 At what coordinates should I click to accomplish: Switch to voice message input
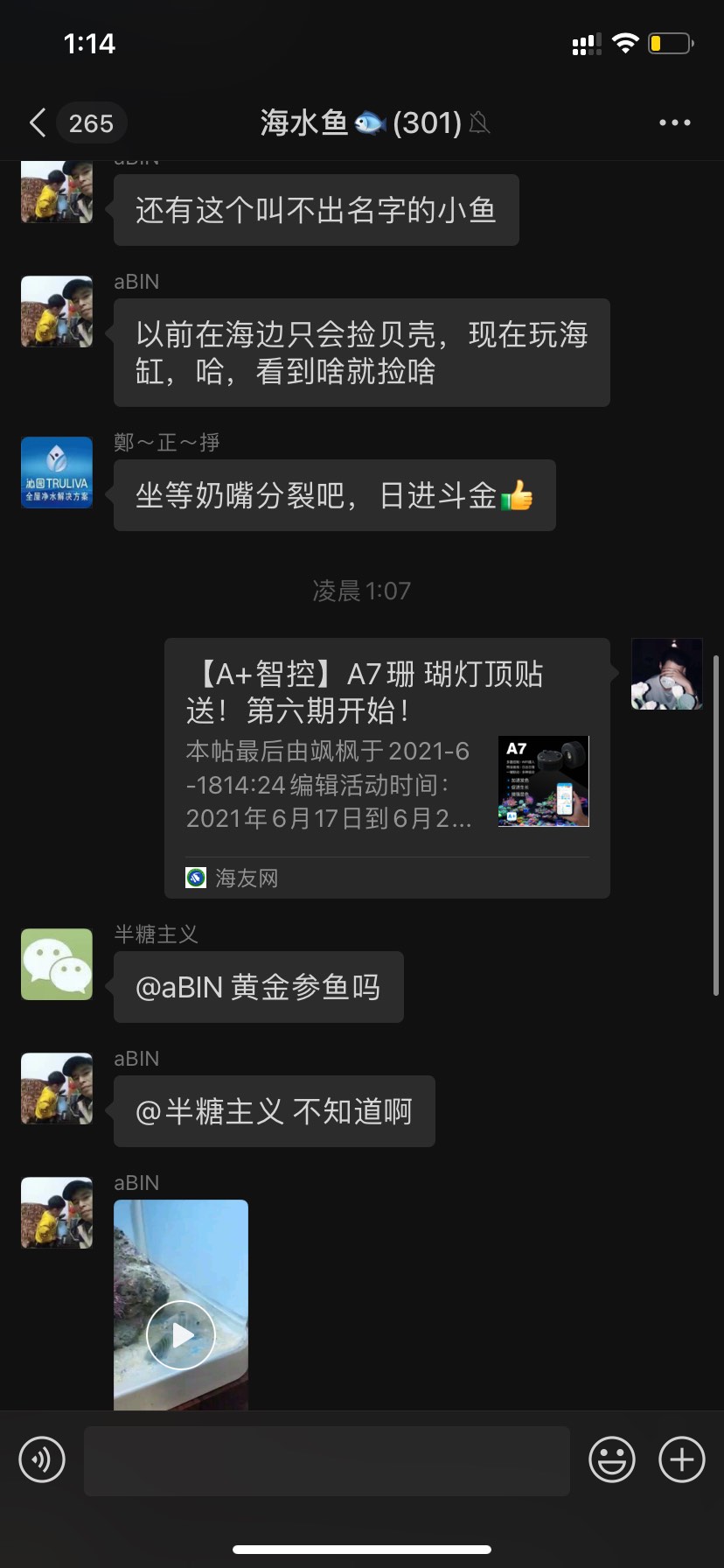coord(42,1459)
